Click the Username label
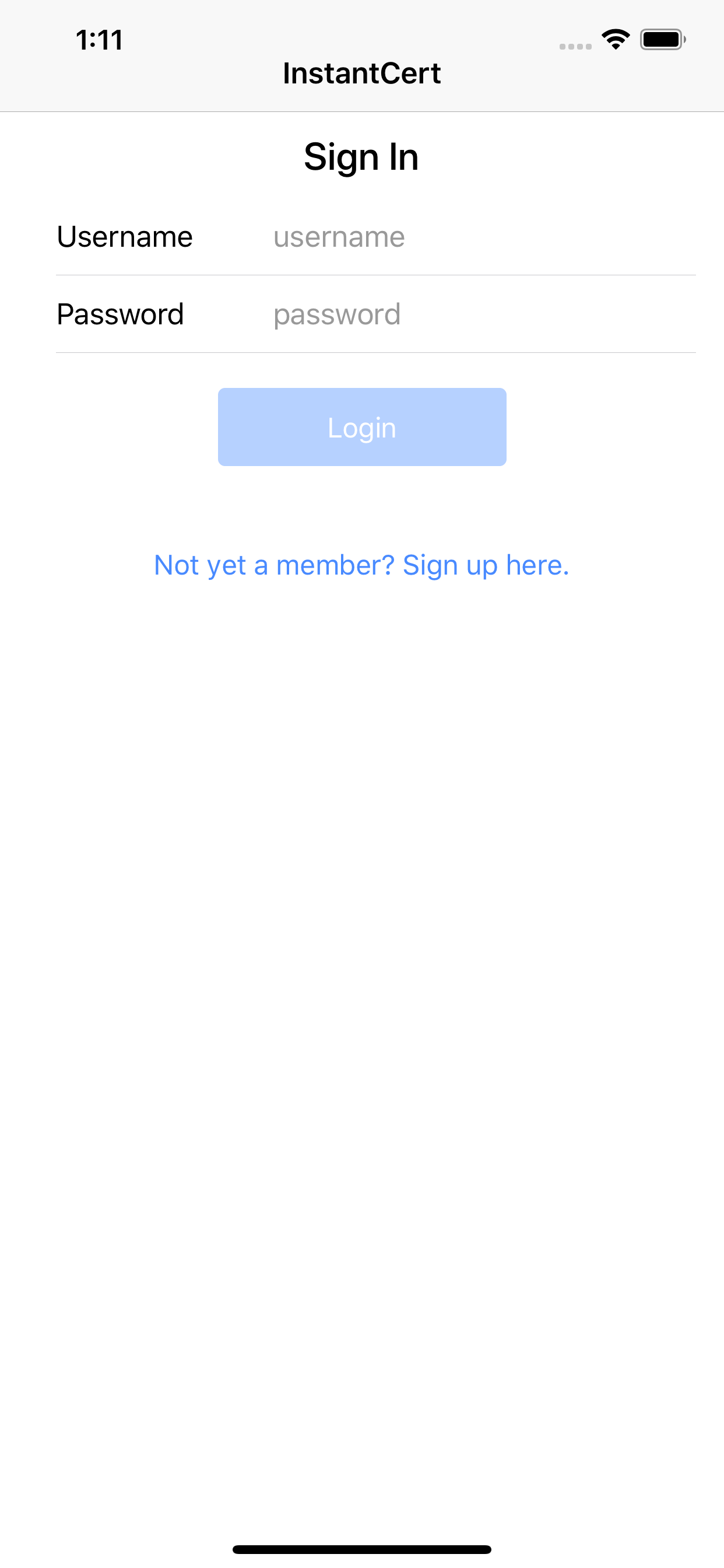Screen dimensions: 724x1568 tap(124, 237)
